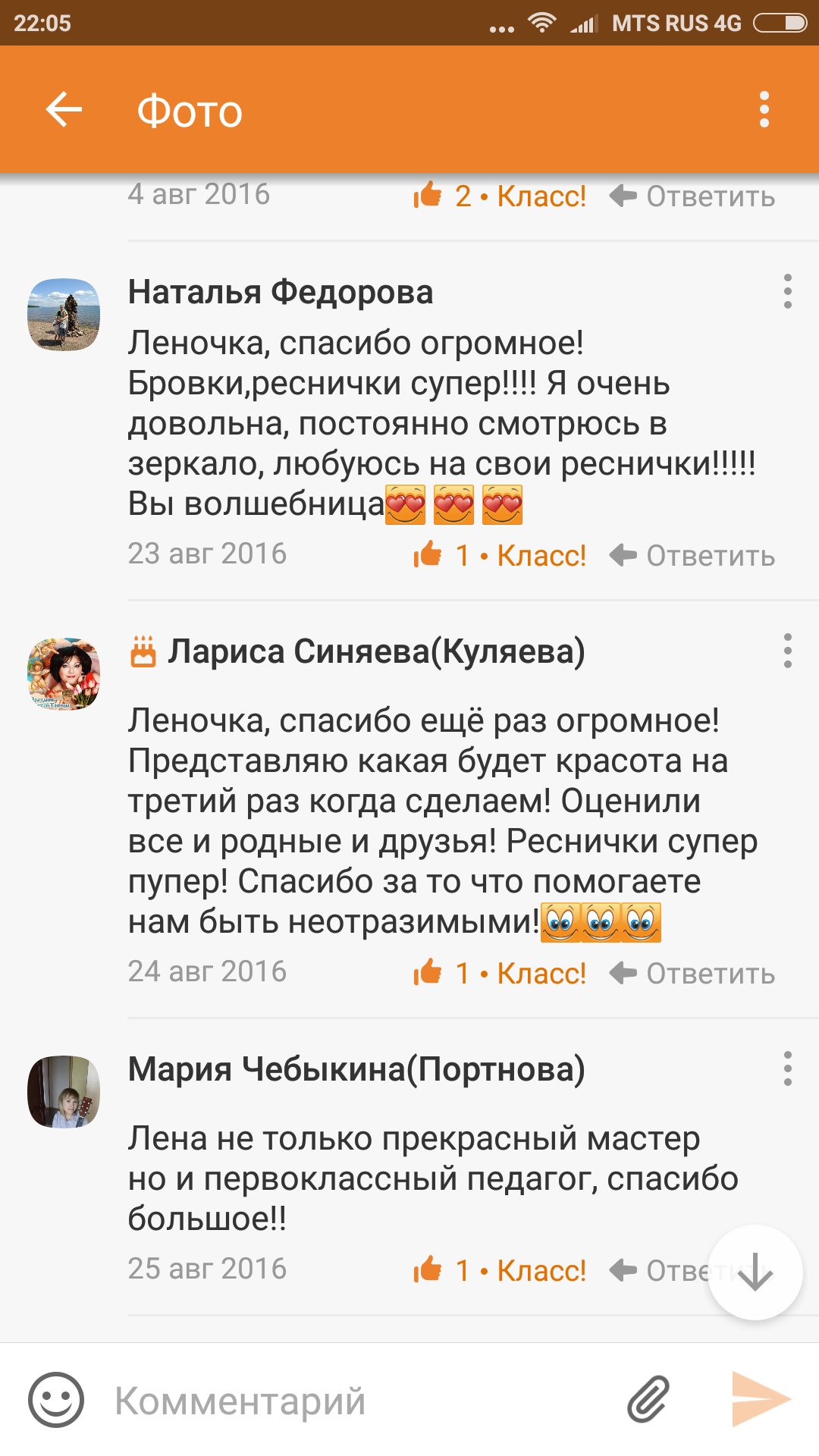Viewport: 819px width, 1456px height.
Task: Open options for Наталья Федорова's comment
Action: [x=788, y=292]
